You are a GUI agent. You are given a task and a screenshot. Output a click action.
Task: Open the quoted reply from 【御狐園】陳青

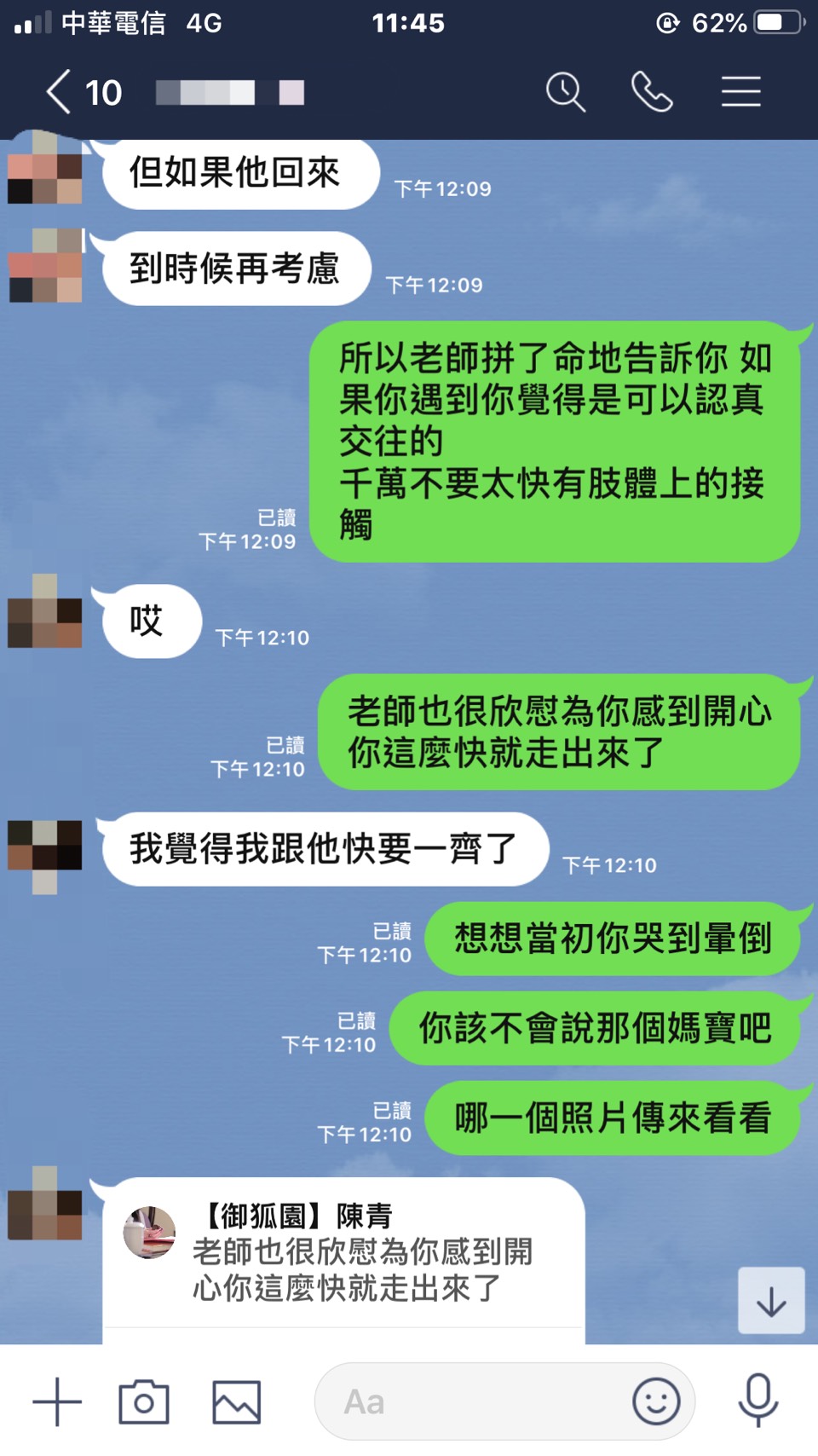point(344,1253)
